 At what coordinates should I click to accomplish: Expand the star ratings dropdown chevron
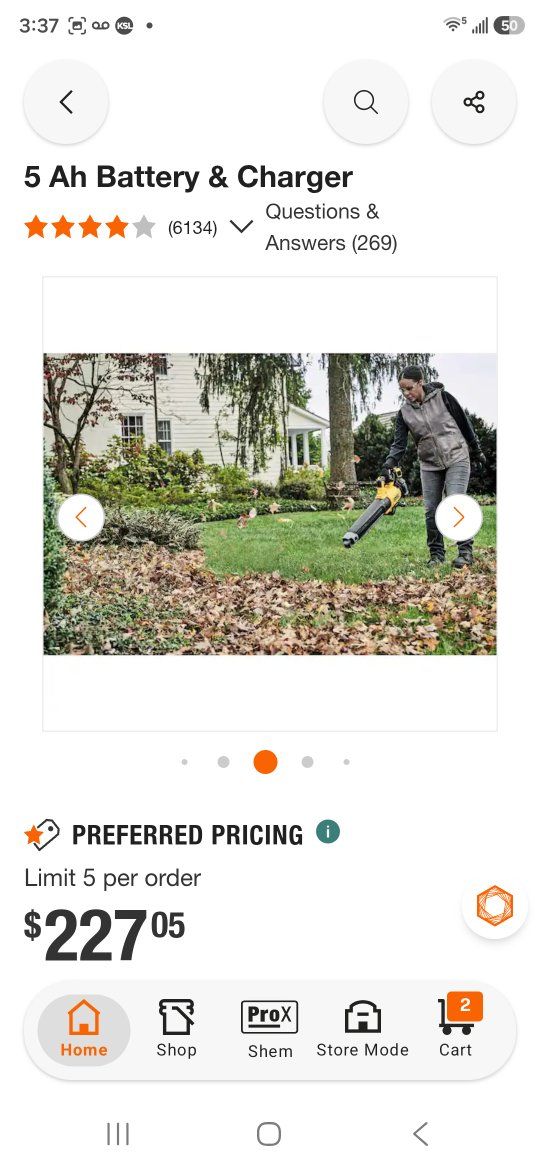241,227
